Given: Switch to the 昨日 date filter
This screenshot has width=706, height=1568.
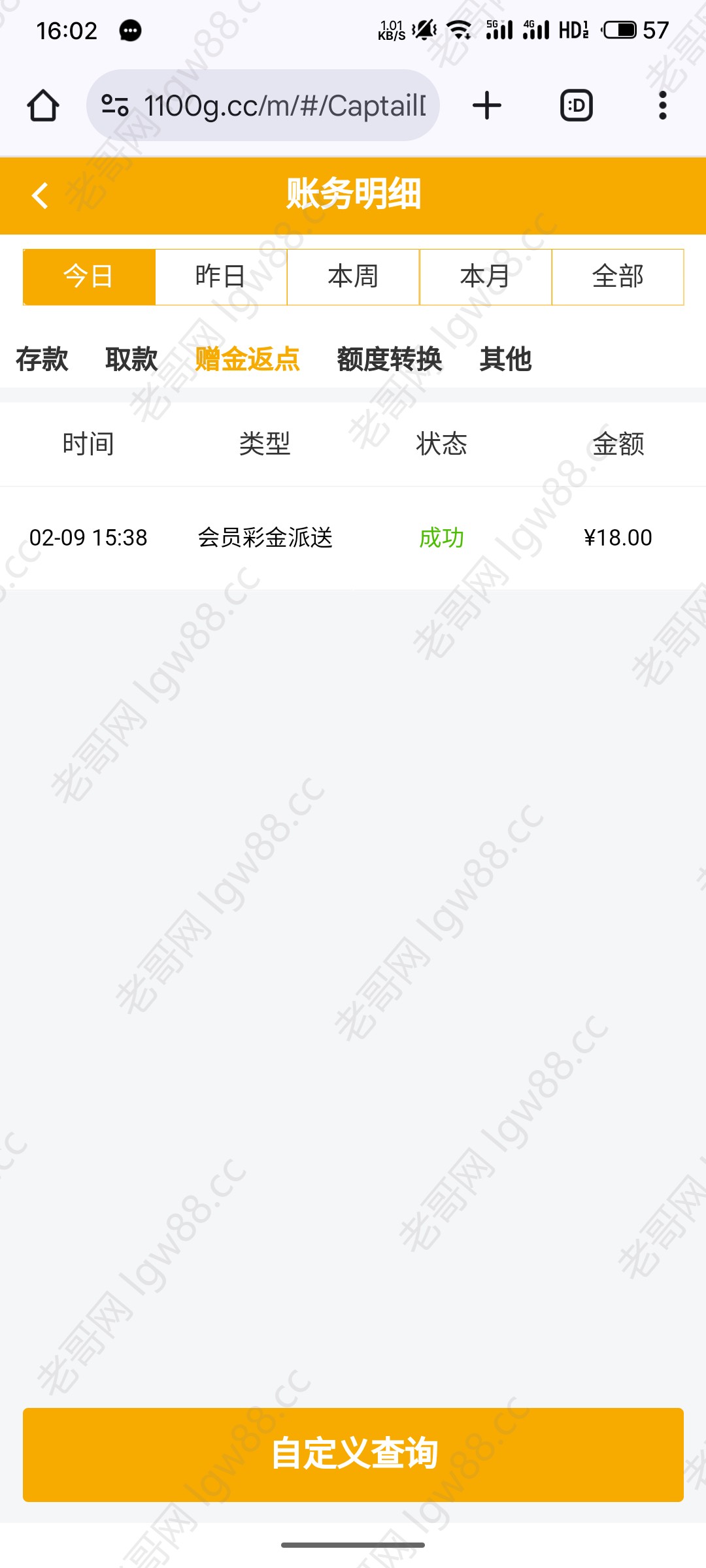Looking at the screenshot, I should (x=221, y=277).
